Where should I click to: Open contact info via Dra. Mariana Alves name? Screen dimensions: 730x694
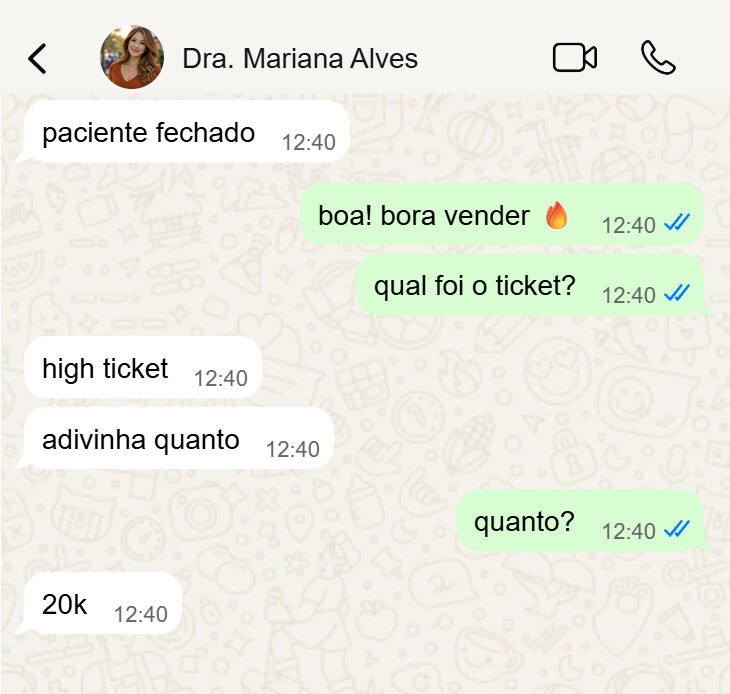(x=300, y=59)
